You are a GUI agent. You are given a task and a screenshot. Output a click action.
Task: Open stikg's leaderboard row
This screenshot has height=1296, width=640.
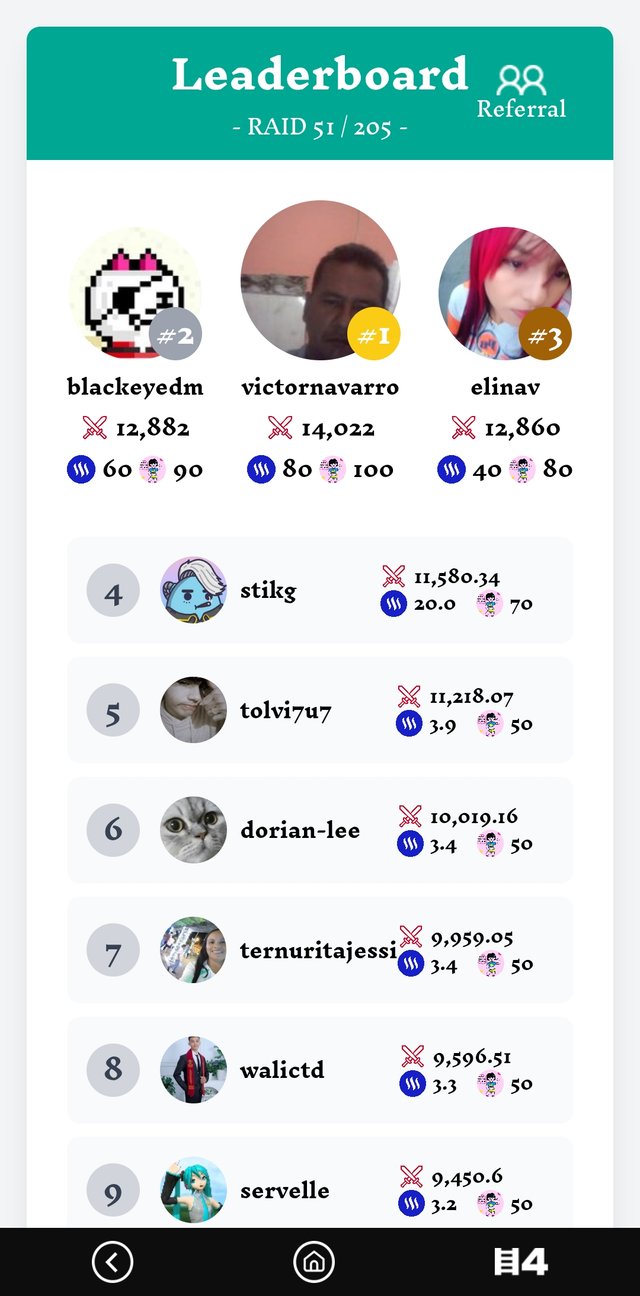tap(320, 590)
